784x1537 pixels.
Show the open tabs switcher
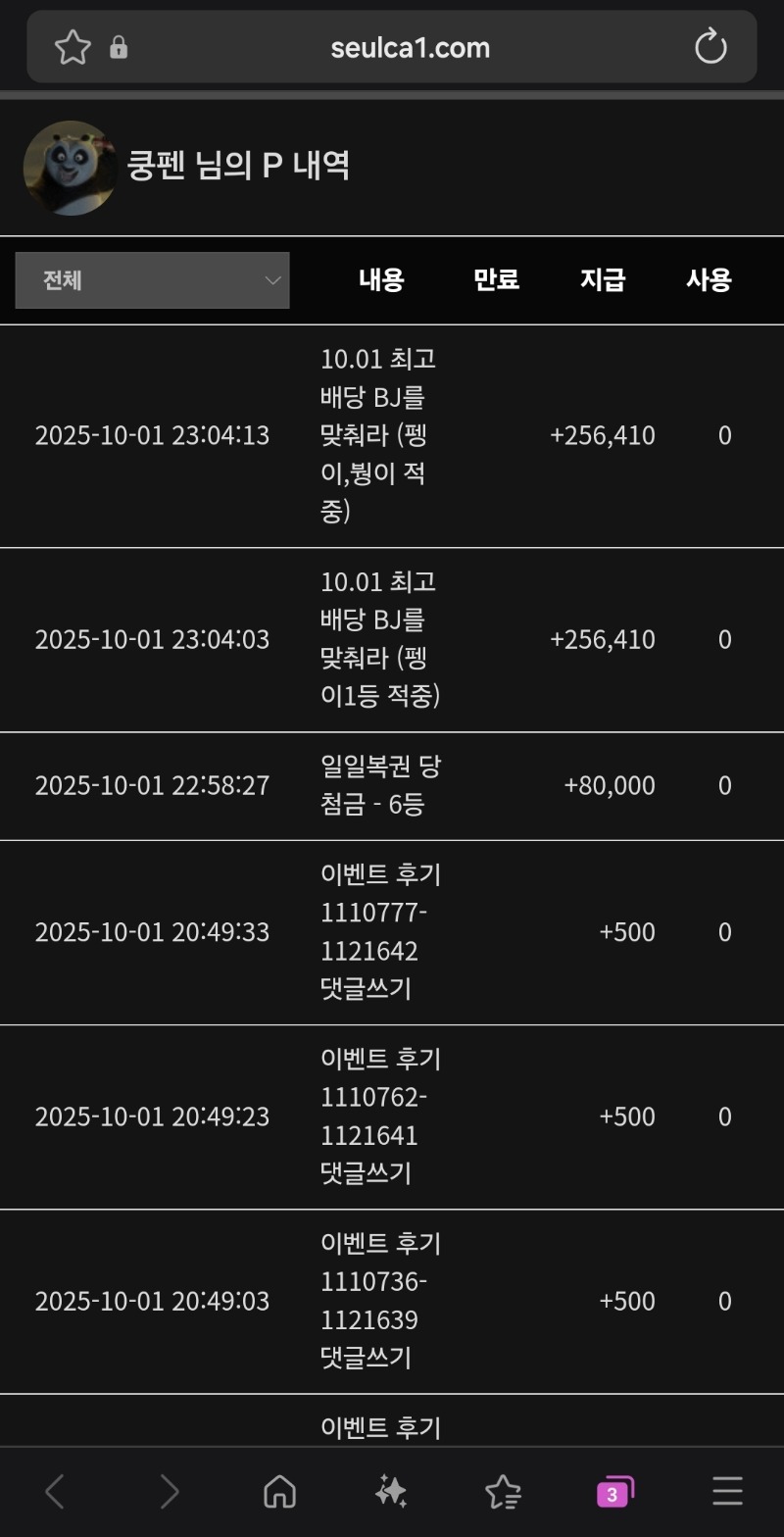point(614,1492)
